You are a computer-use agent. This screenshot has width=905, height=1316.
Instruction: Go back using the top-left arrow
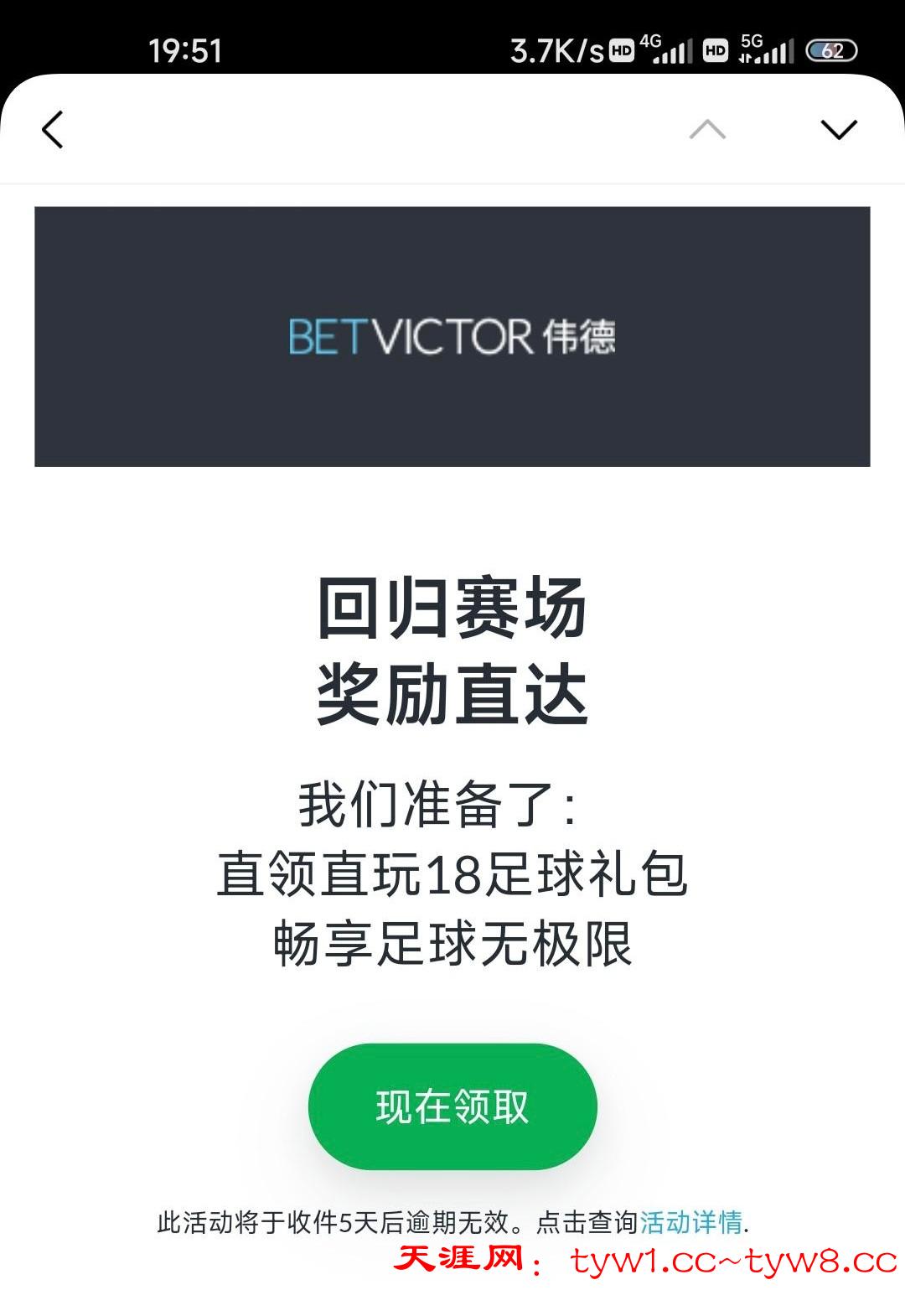[53, 130]
